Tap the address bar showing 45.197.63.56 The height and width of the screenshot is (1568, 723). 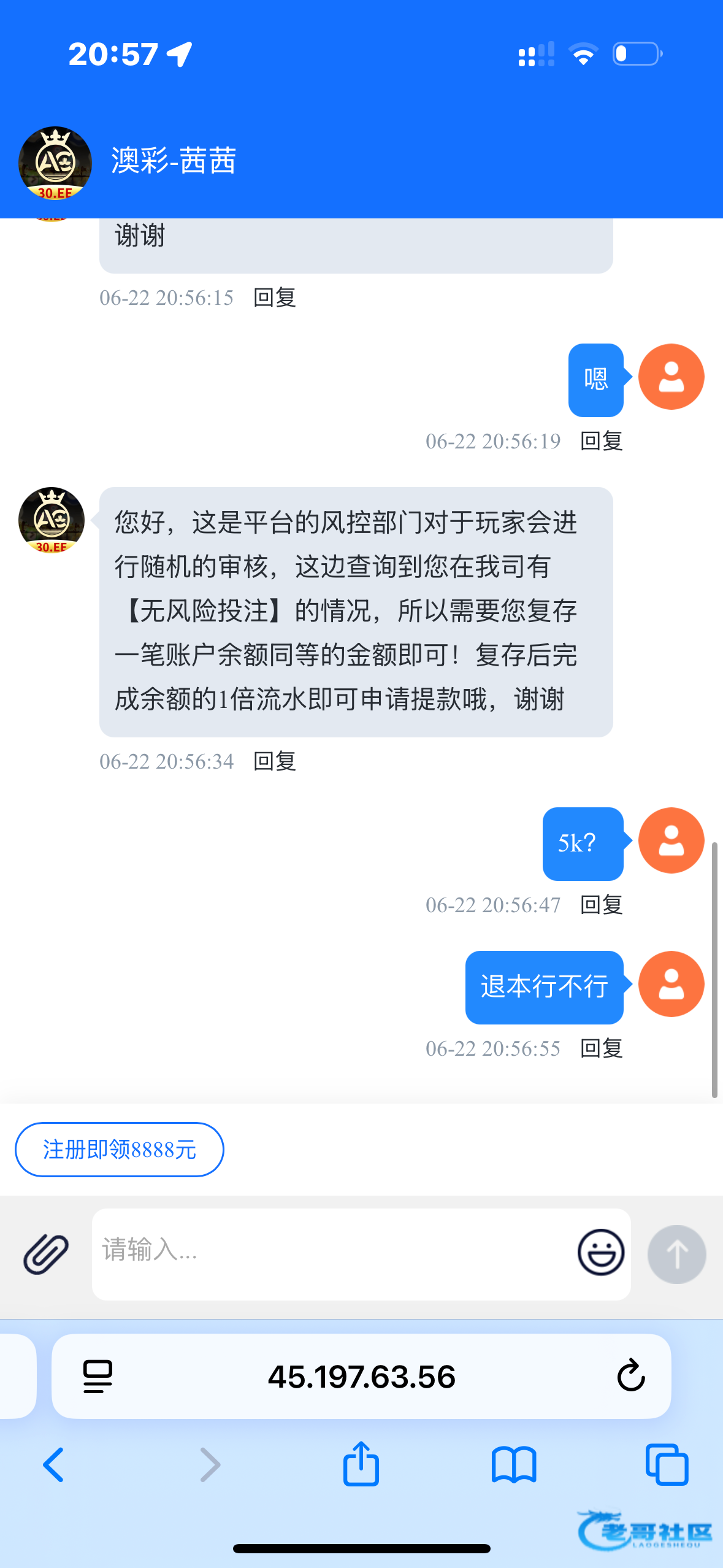[361, 1376]
